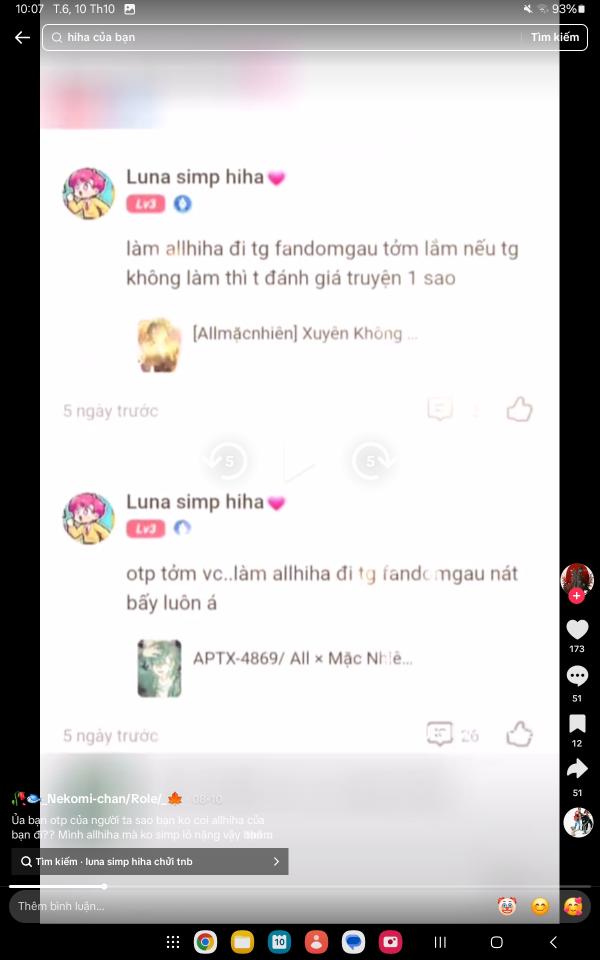
Task: Skip the video forward 5 seconds
Action: 371,460
